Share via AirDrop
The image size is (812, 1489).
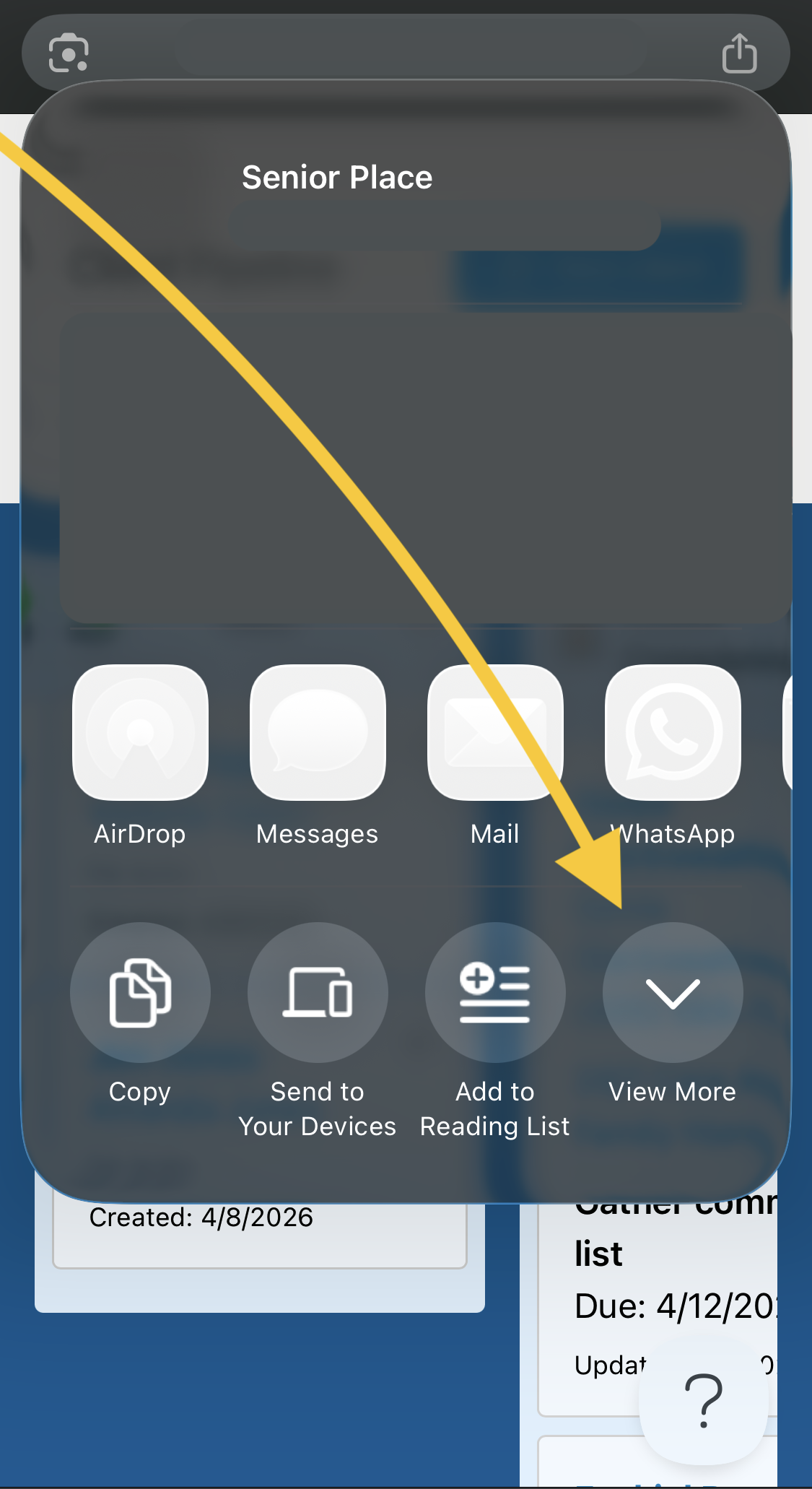(140, 732)
